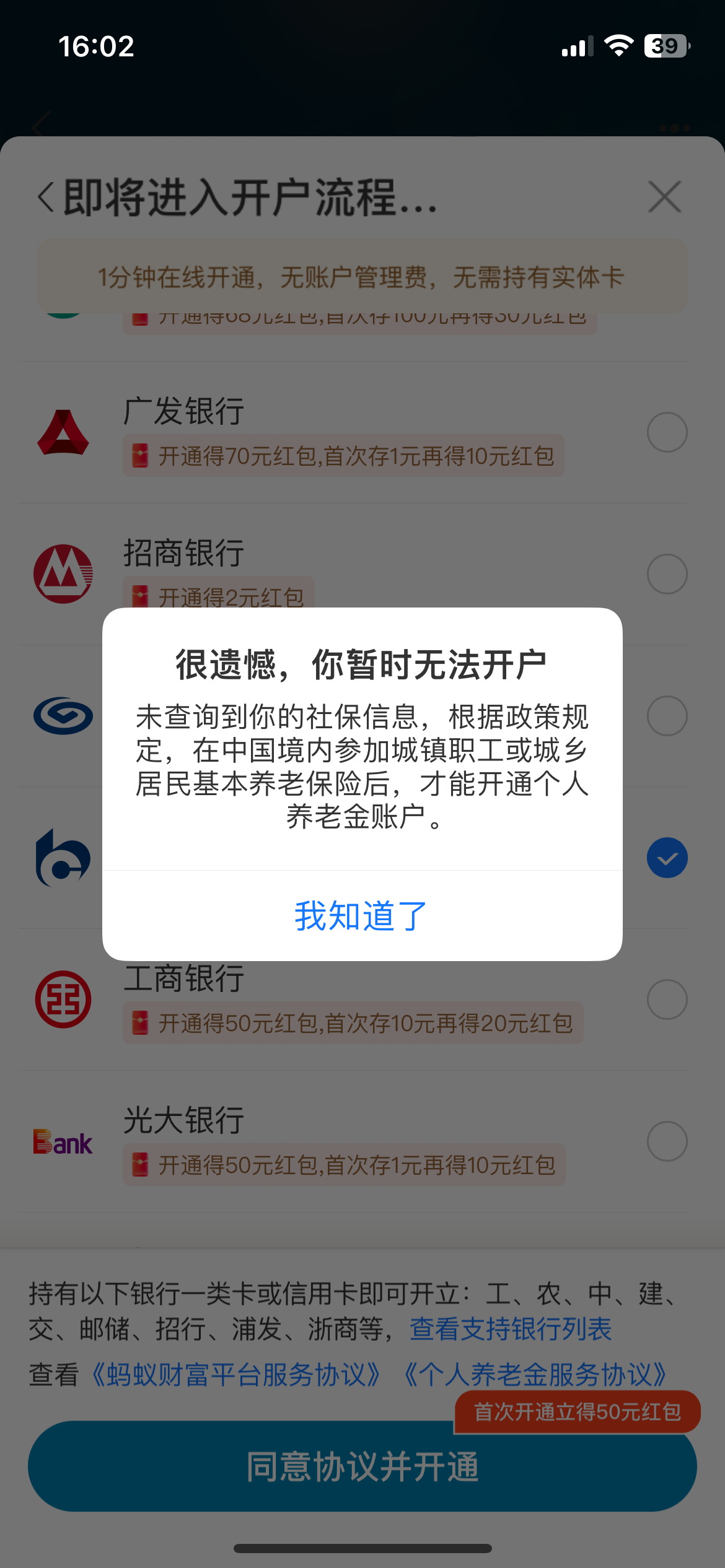Open 查看支持银行列表 link
725x1568 pixels.
[511, 1329]
